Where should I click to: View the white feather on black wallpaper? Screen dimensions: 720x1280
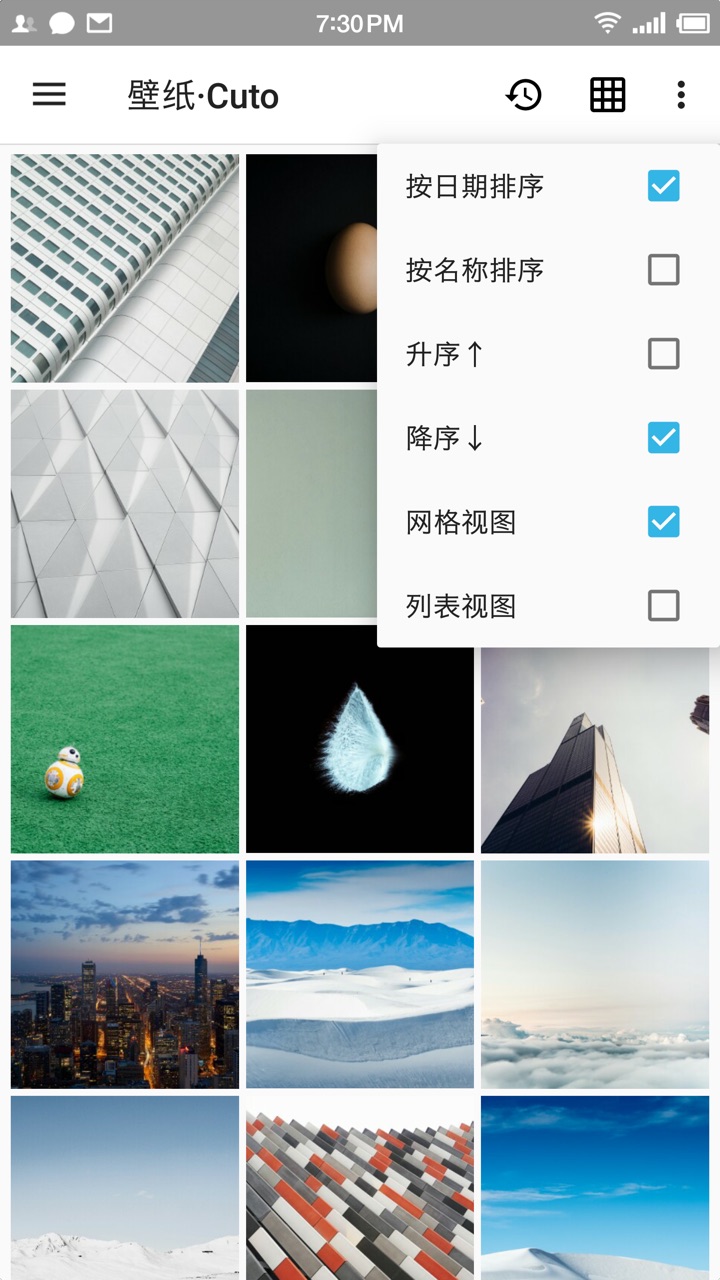tap(360, 739)
